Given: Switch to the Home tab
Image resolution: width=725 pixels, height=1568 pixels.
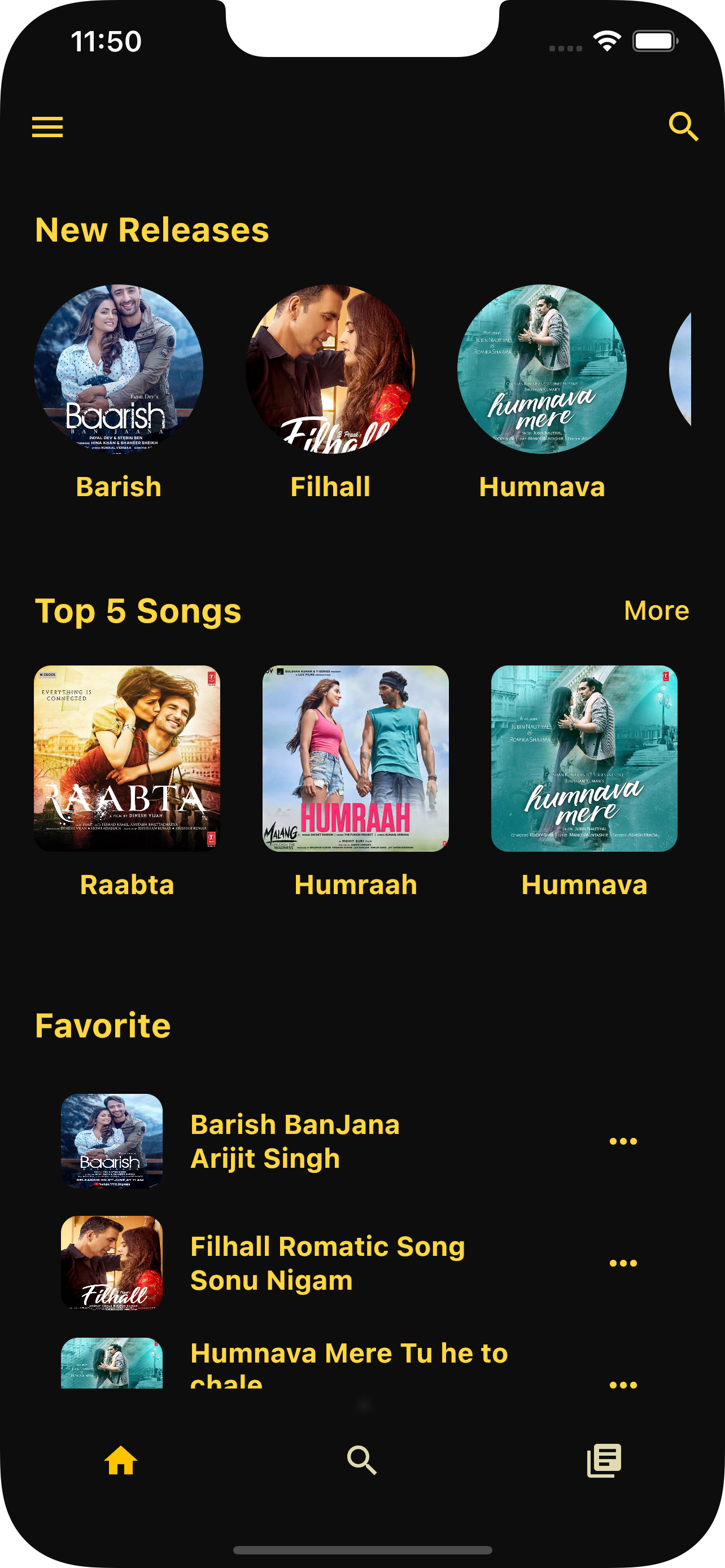Looking at the screenshot, I should (120, 1460).
